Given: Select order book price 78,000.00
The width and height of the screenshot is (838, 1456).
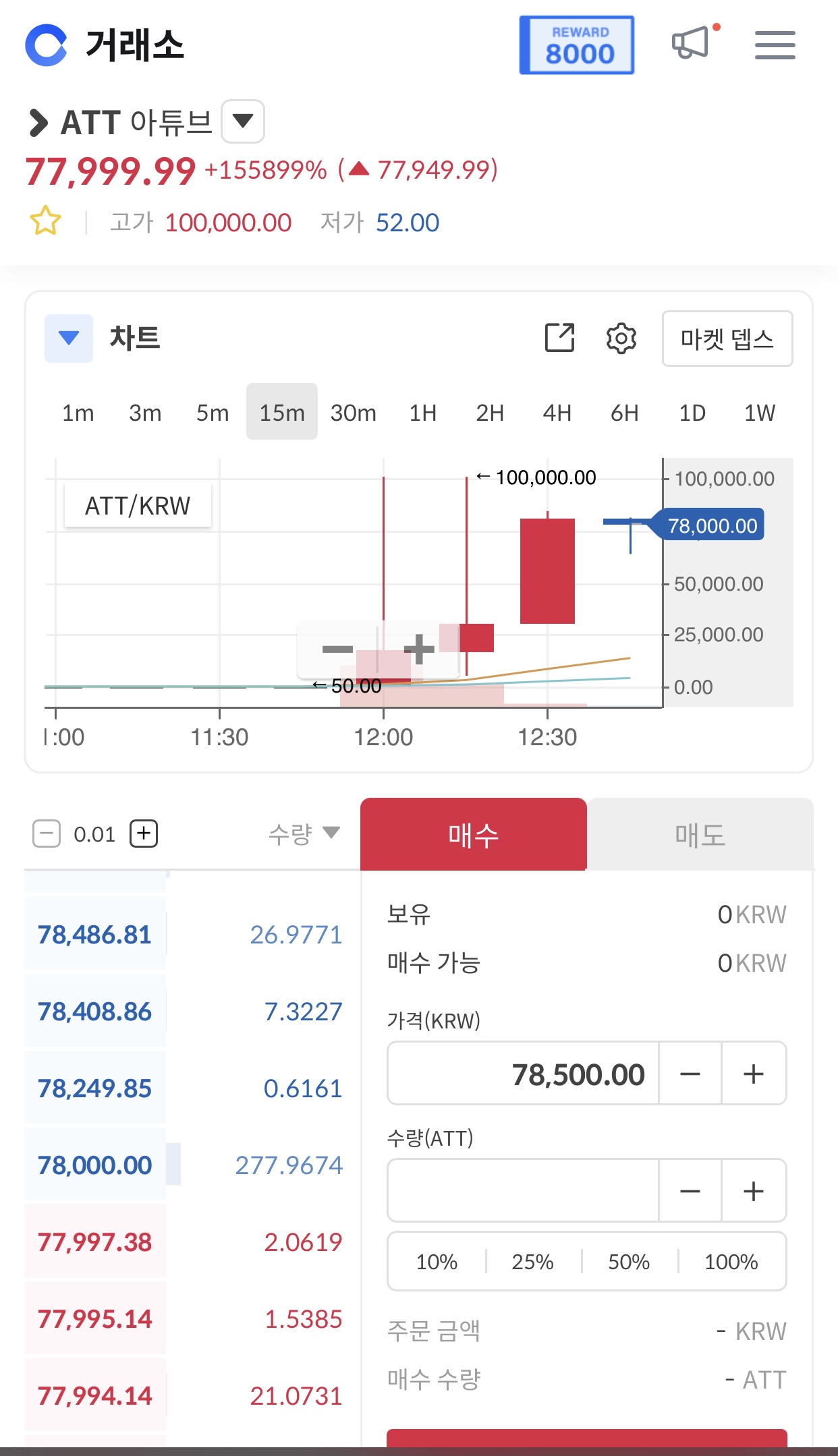Looking at the screenshot, I should pos(95,1165).
